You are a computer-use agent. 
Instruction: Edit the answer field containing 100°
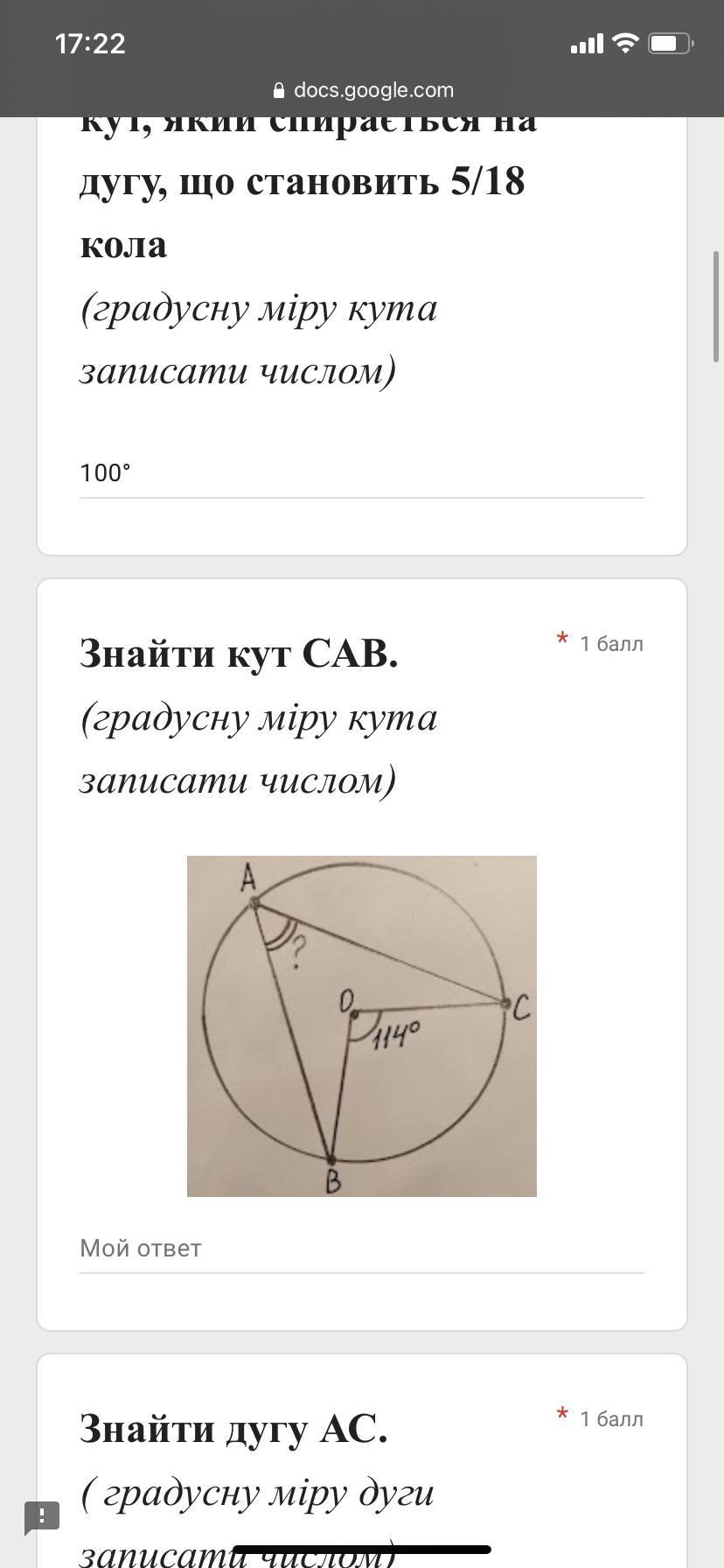(360, 473)
